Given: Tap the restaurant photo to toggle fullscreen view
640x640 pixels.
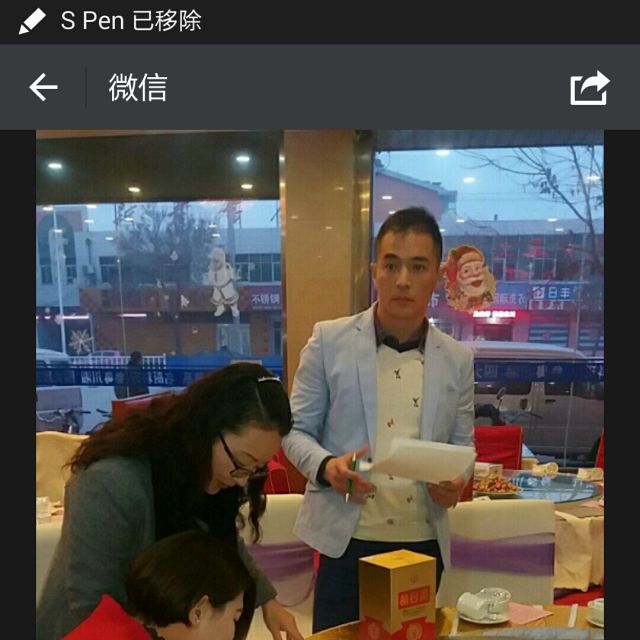Looking at the screenshot, I should [x=320, y=385].
